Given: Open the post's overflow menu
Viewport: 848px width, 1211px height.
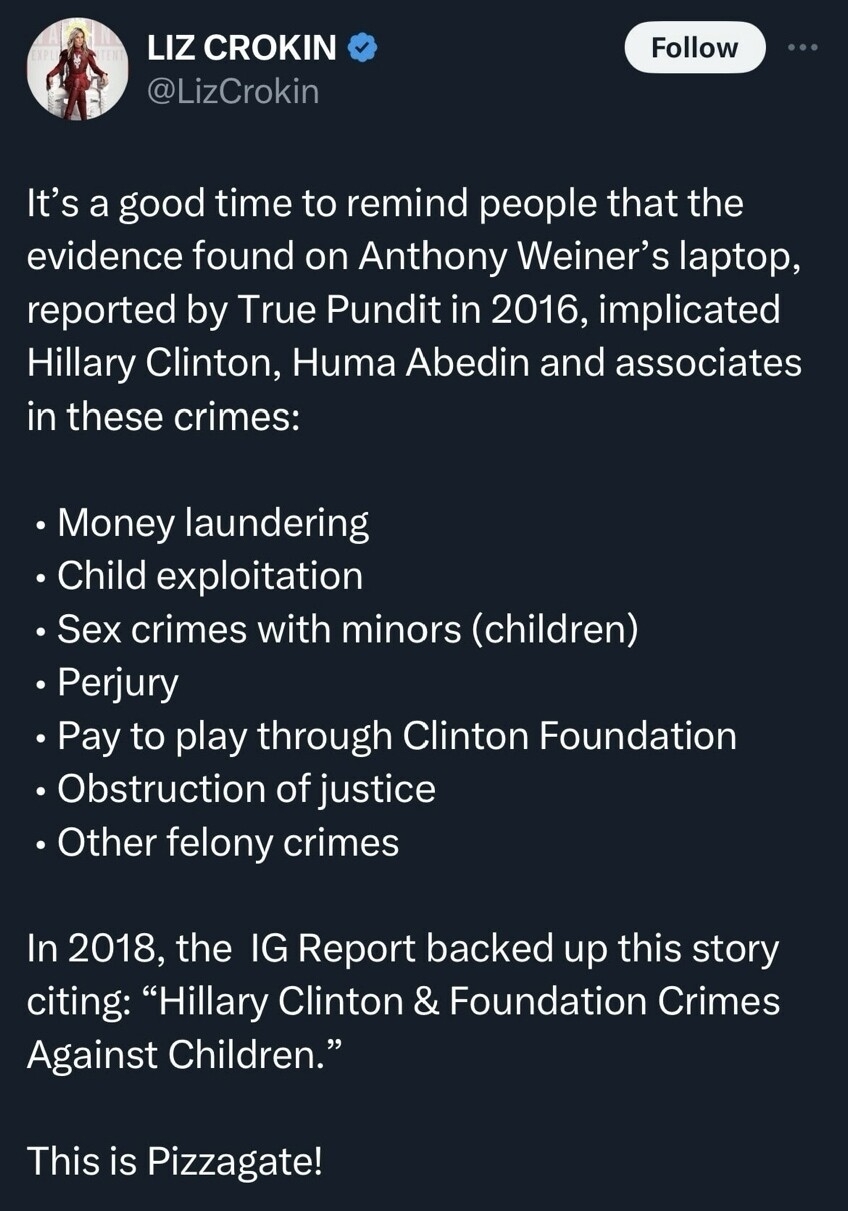Looking at the screenshot, I should [802, 47].
